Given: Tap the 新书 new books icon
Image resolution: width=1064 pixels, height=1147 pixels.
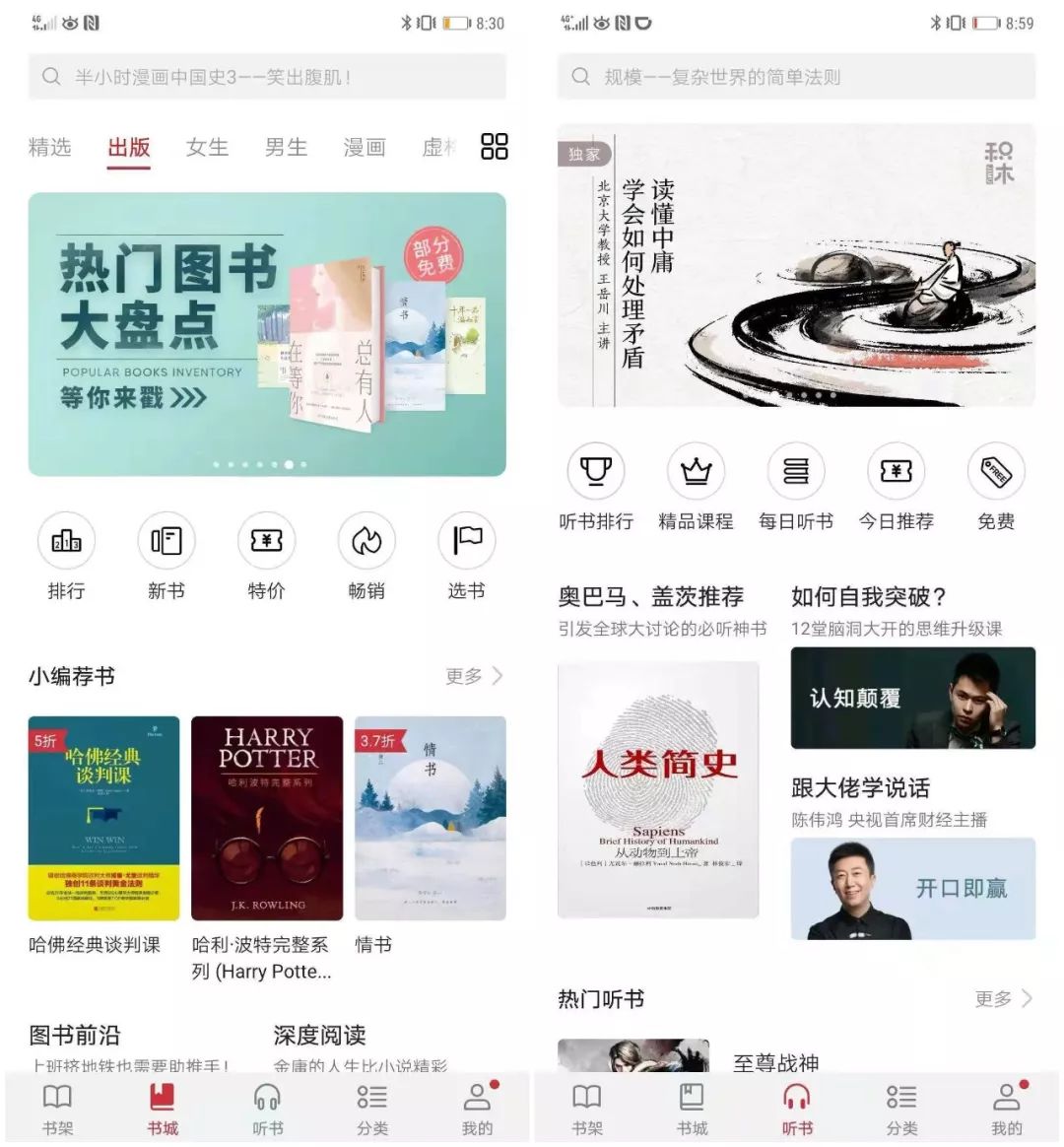Looking at the screenshot, I should click(166, 541).
